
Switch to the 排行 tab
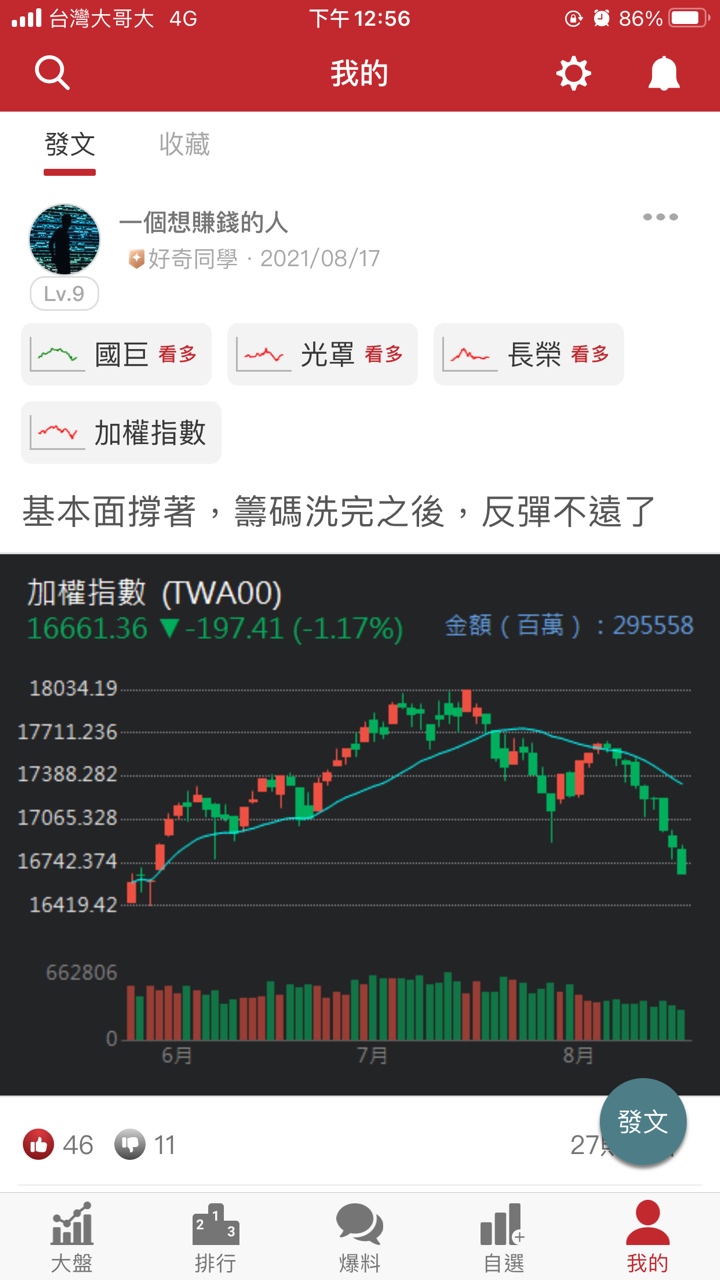pyautogui.click(x=215, y=1237)
